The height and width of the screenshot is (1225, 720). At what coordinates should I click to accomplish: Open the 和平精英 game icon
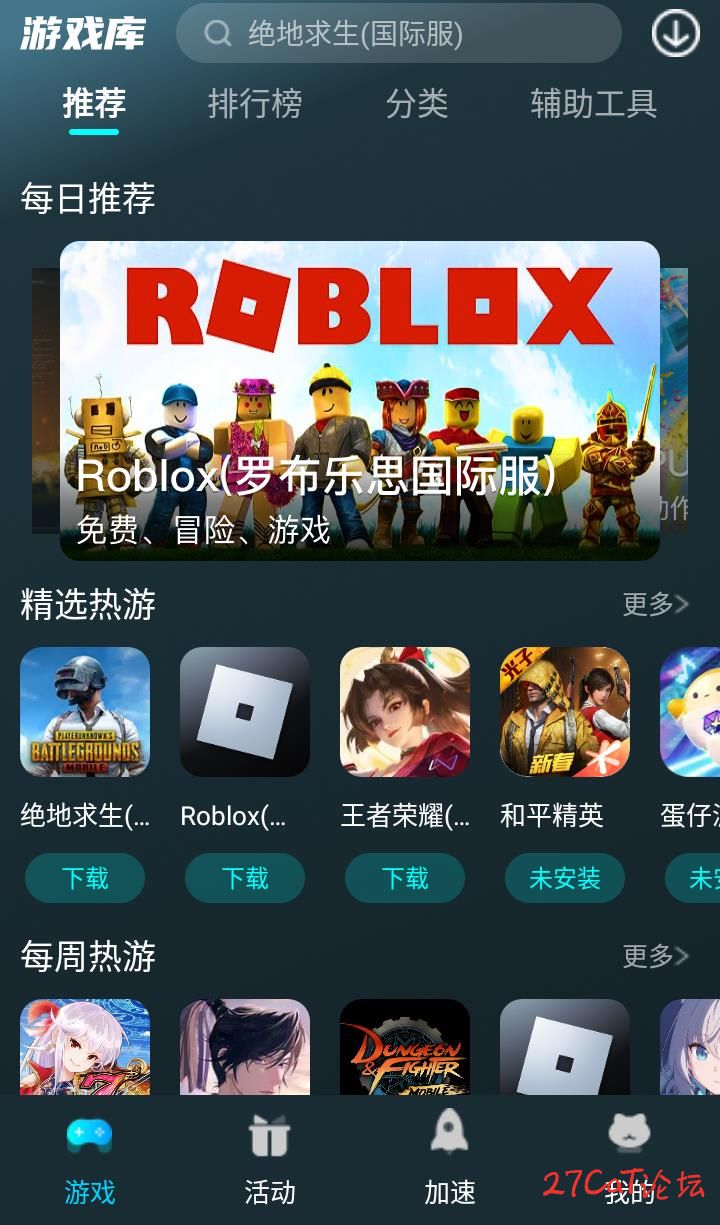click(565, 712)
